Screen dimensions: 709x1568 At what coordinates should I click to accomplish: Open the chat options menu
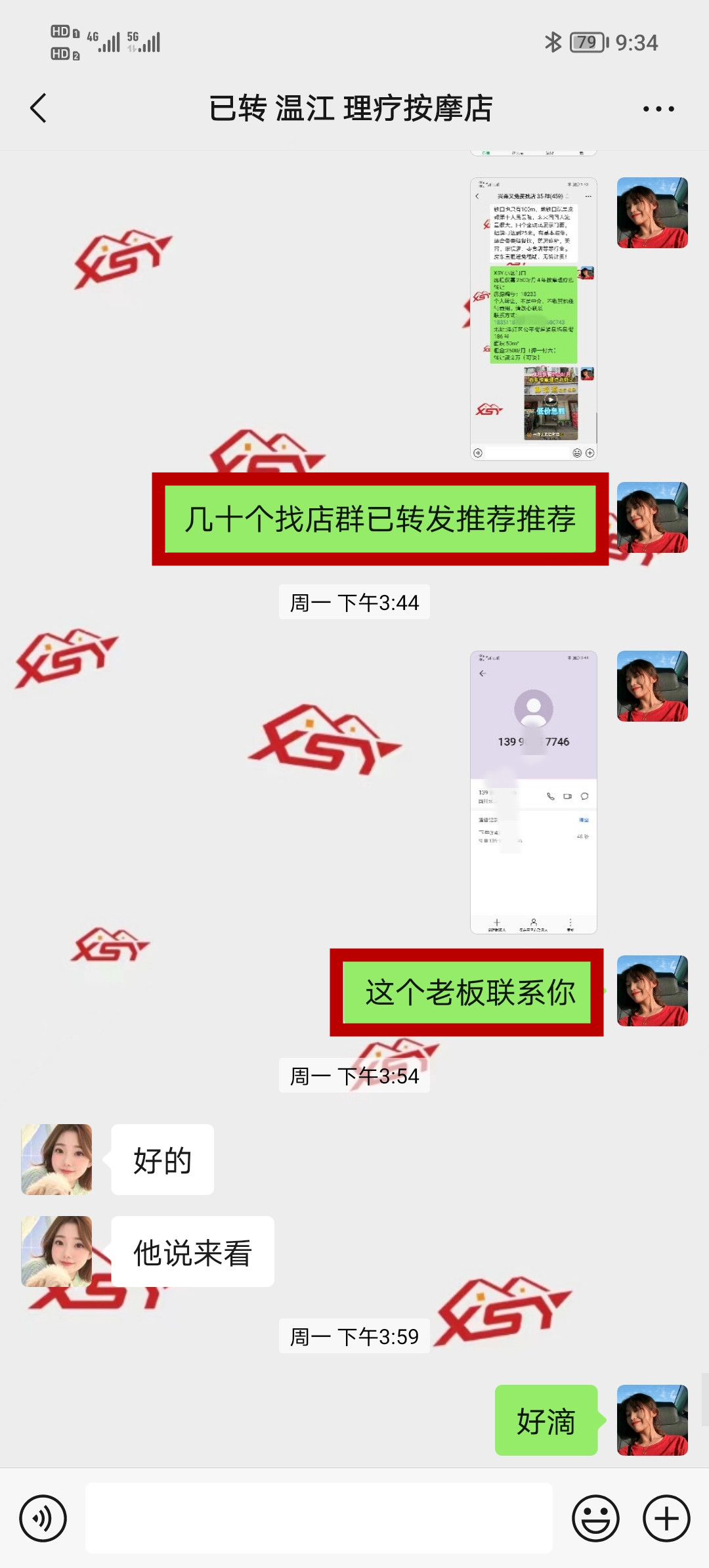(x=658, y=109)
